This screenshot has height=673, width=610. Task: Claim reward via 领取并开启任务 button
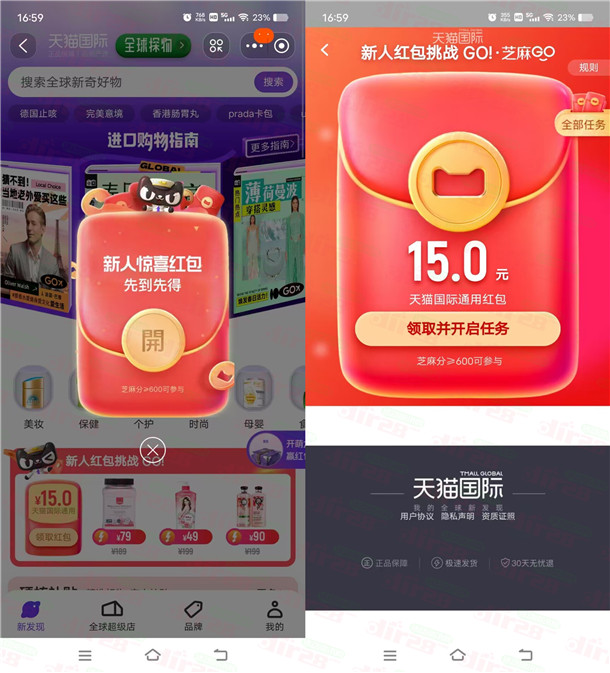pos(457,328)
